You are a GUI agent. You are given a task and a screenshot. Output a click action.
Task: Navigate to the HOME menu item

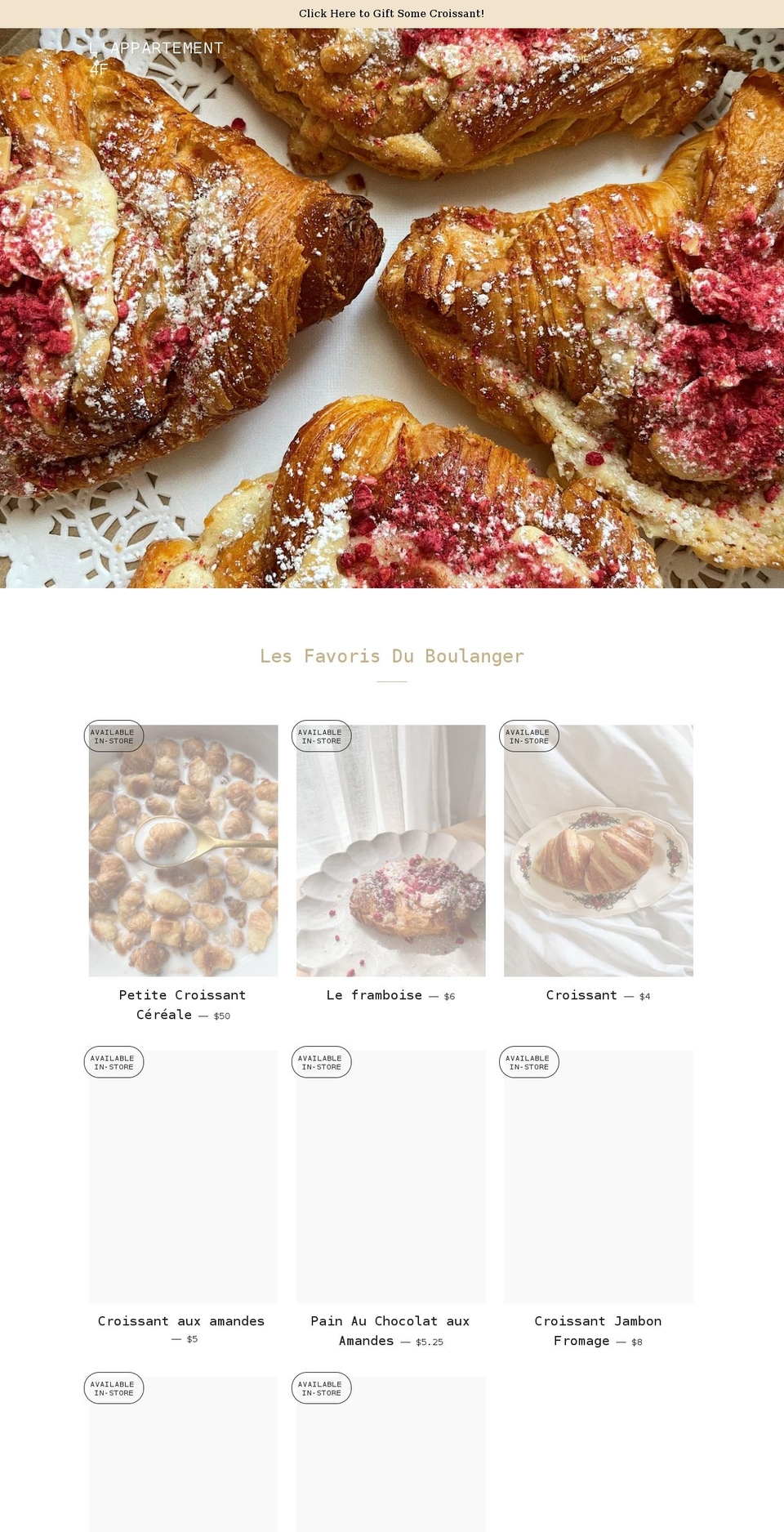point(578,60)
